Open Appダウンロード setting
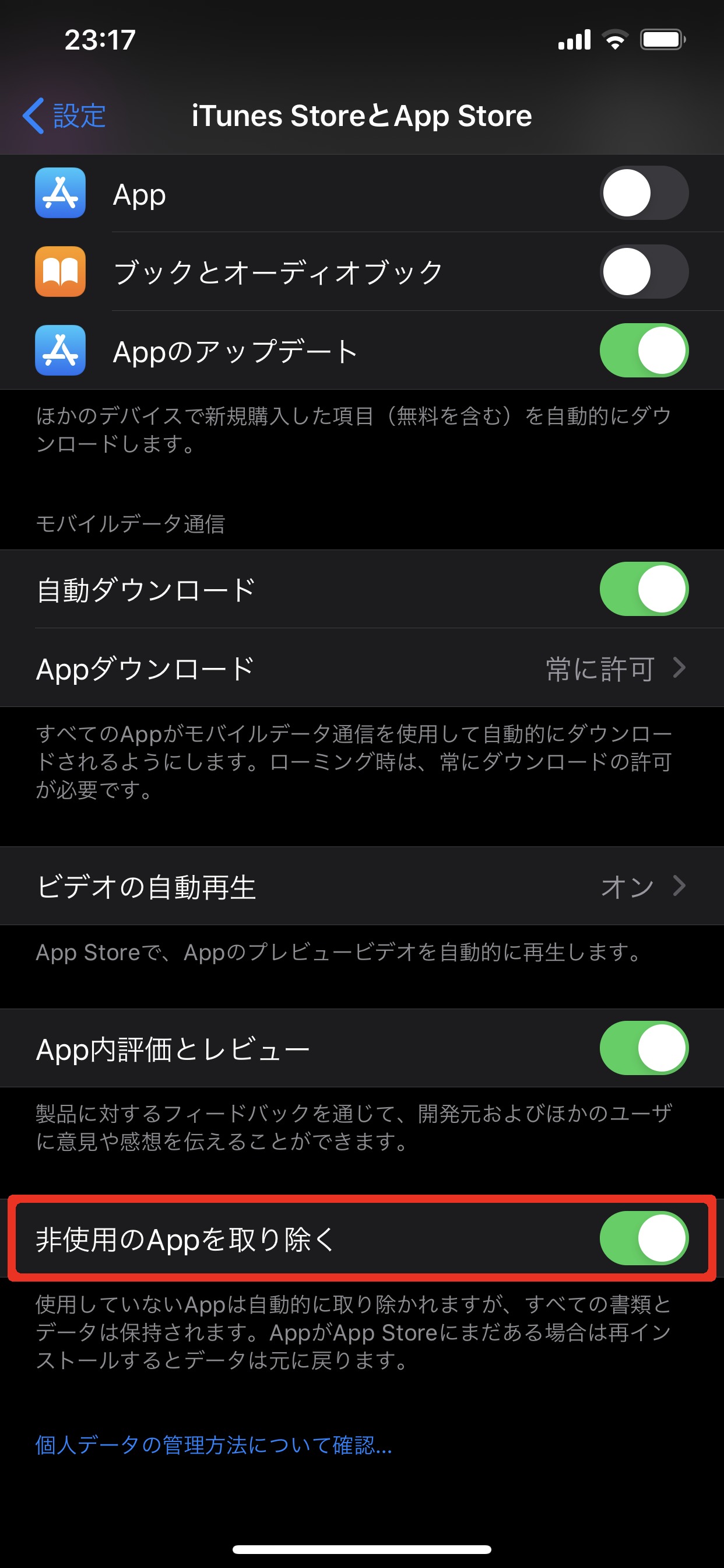724x1568 pixels. [x=361, y=668]
